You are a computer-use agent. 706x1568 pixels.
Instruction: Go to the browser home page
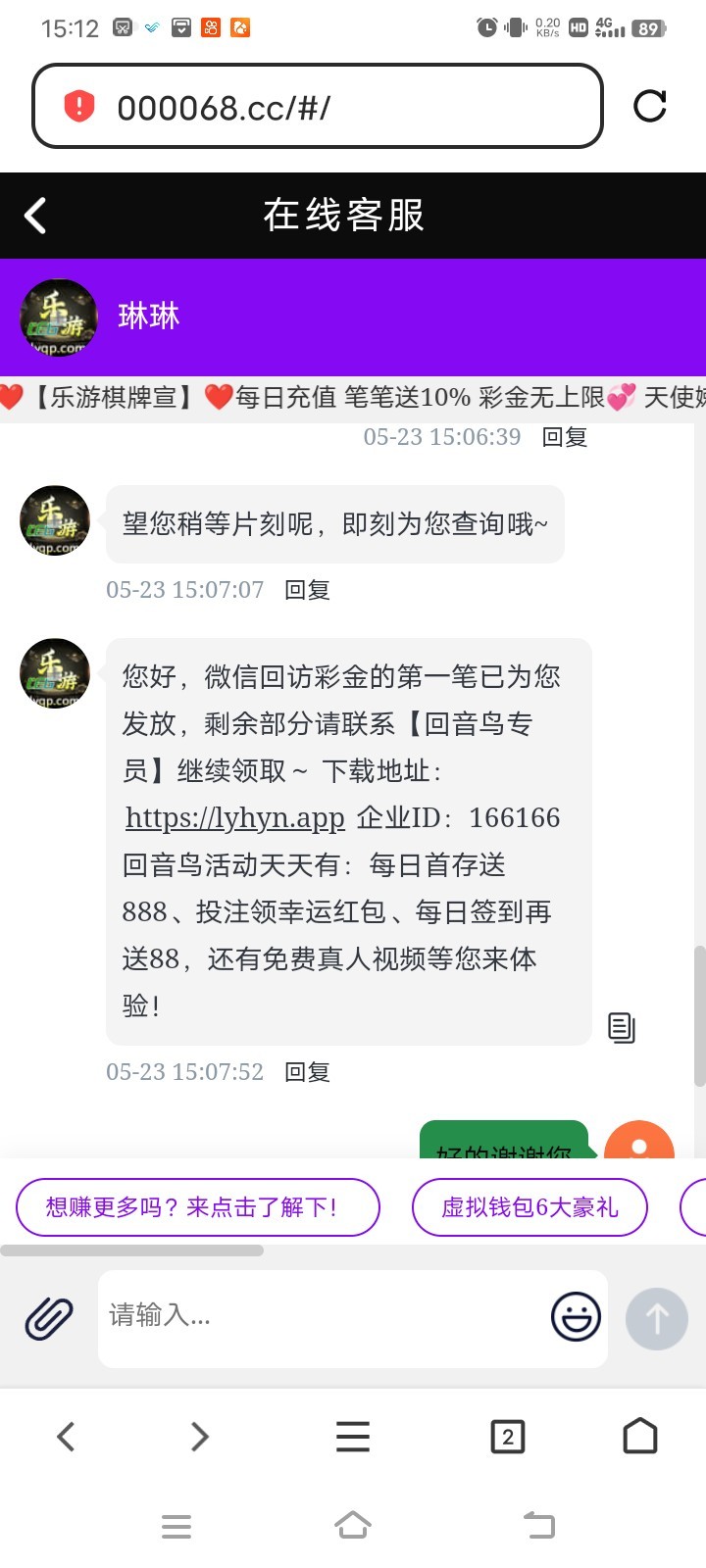pyautogui.click(x=640, y=1437)
